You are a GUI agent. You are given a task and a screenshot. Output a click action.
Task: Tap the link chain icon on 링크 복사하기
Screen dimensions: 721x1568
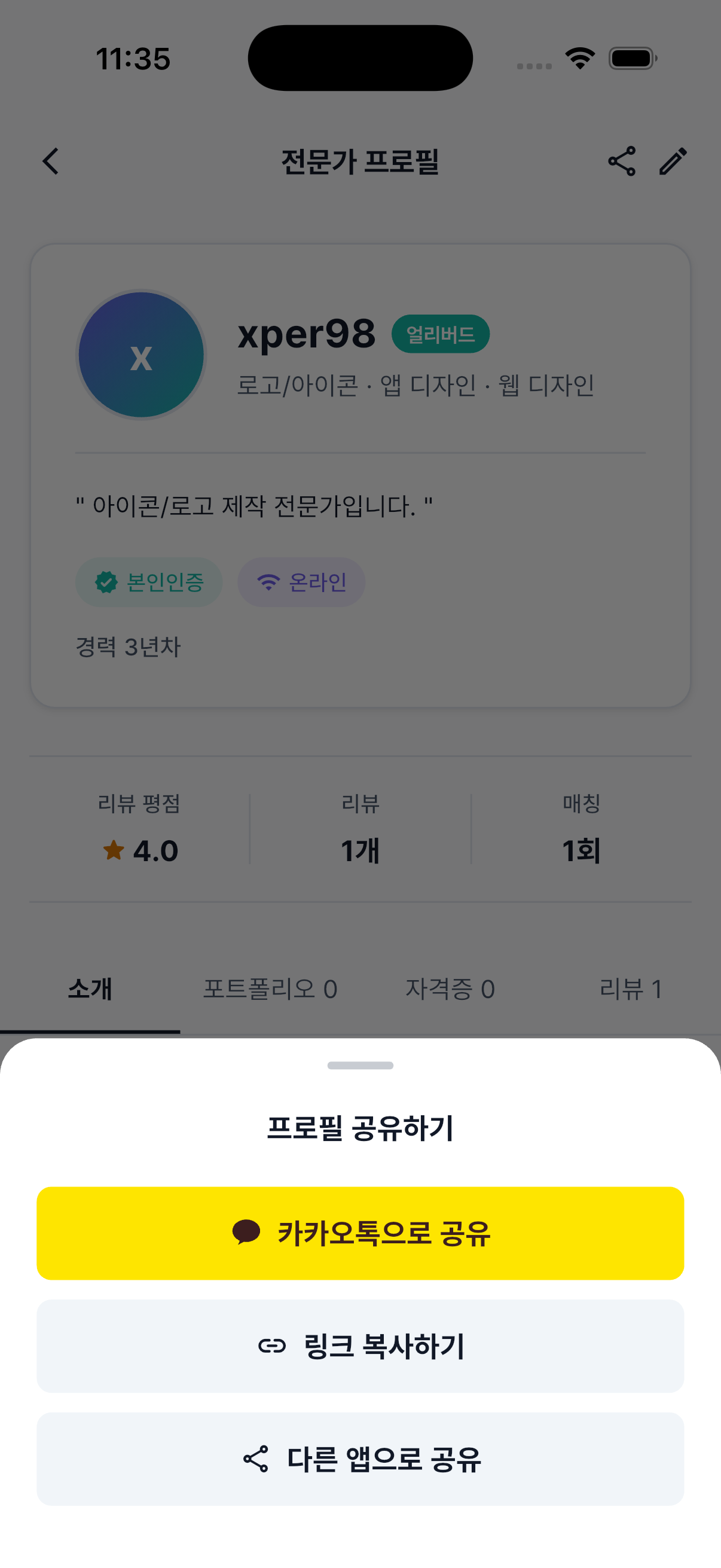coord(272,1346)
